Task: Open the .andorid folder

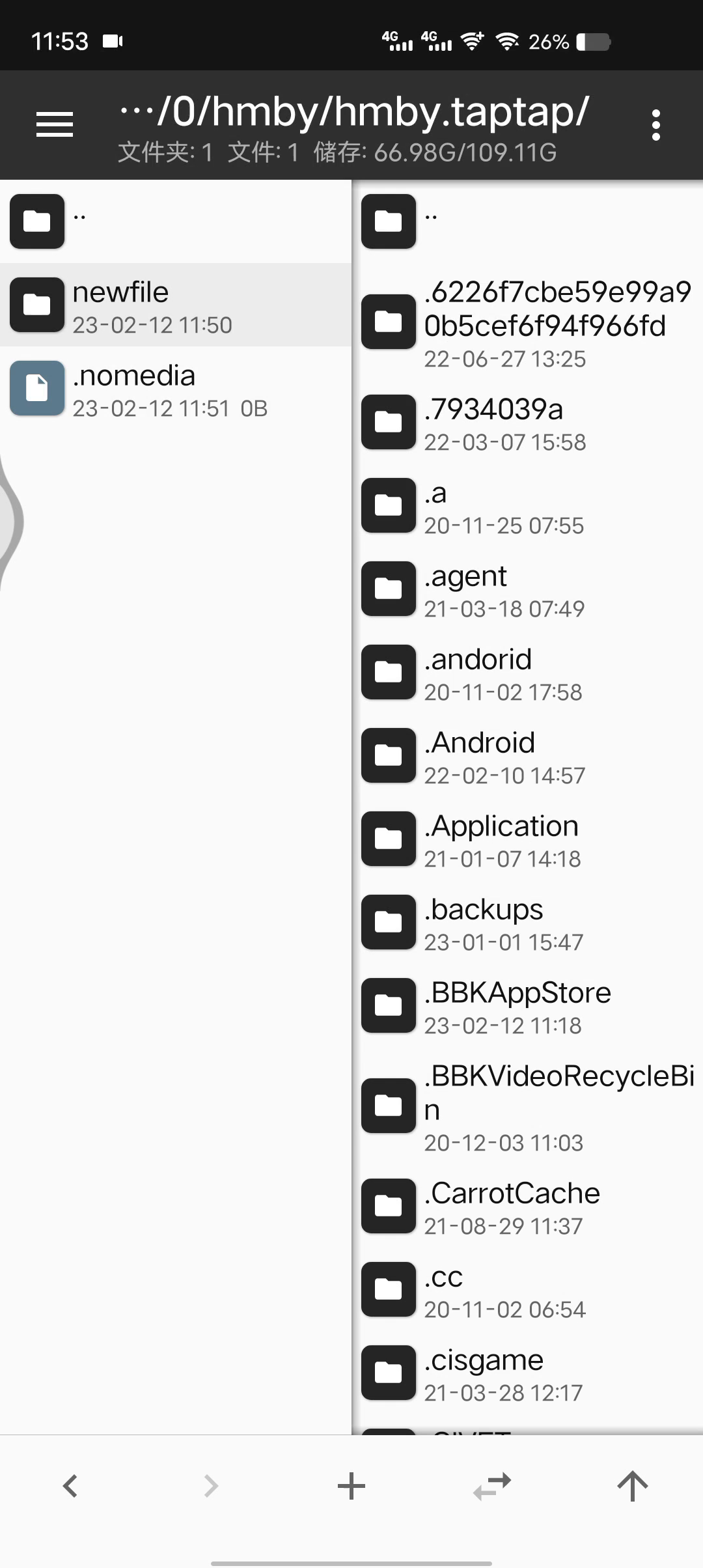Action: [x=528, y=672]
